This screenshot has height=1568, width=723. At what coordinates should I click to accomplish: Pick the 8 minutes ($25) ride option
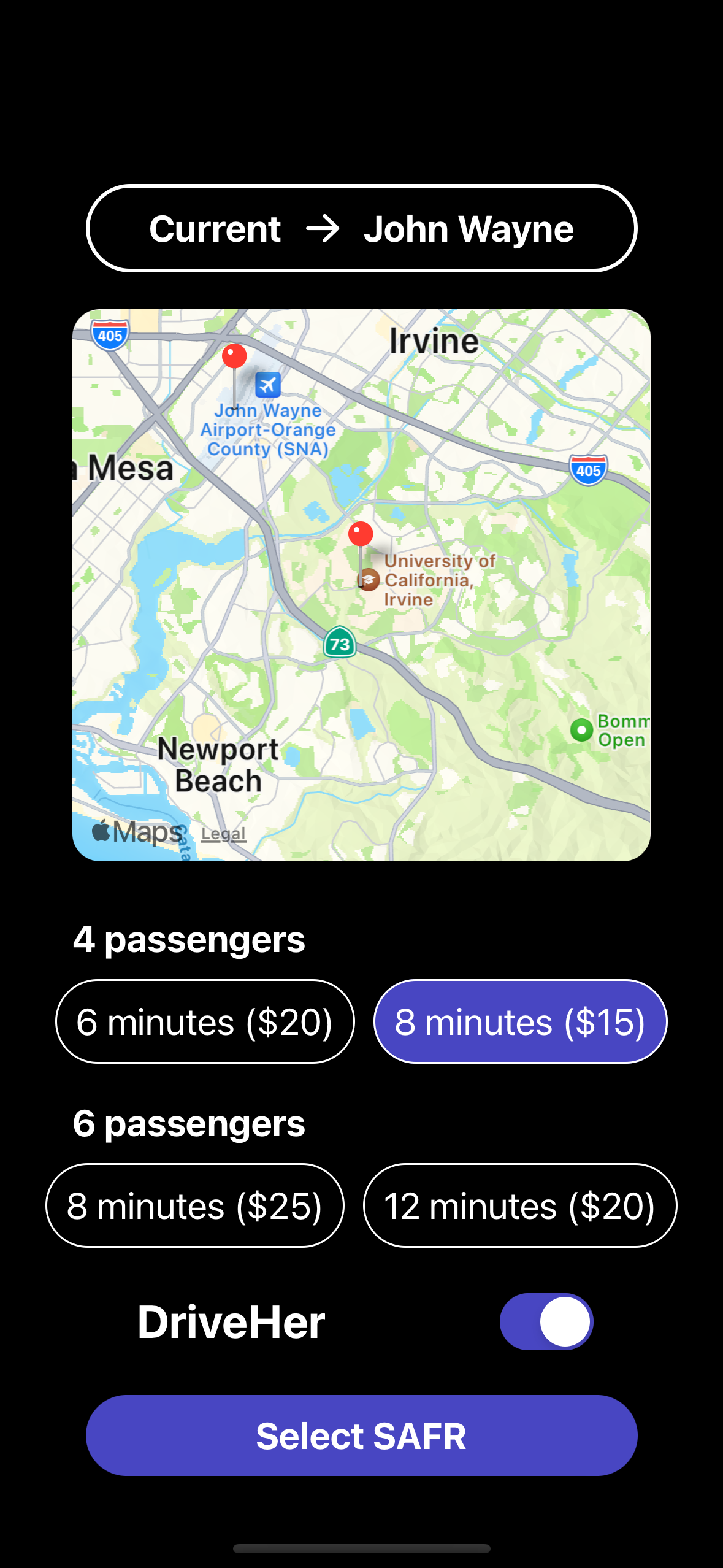(195, 1205)
